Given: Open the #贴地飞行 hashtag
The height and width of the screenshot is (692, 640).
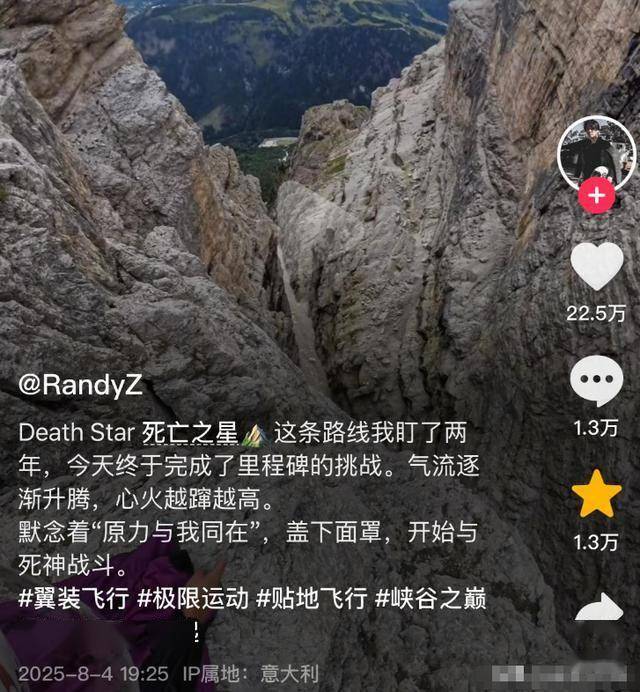Looking at the screenshot, I should pyautogui.click(x=311, y=598).
